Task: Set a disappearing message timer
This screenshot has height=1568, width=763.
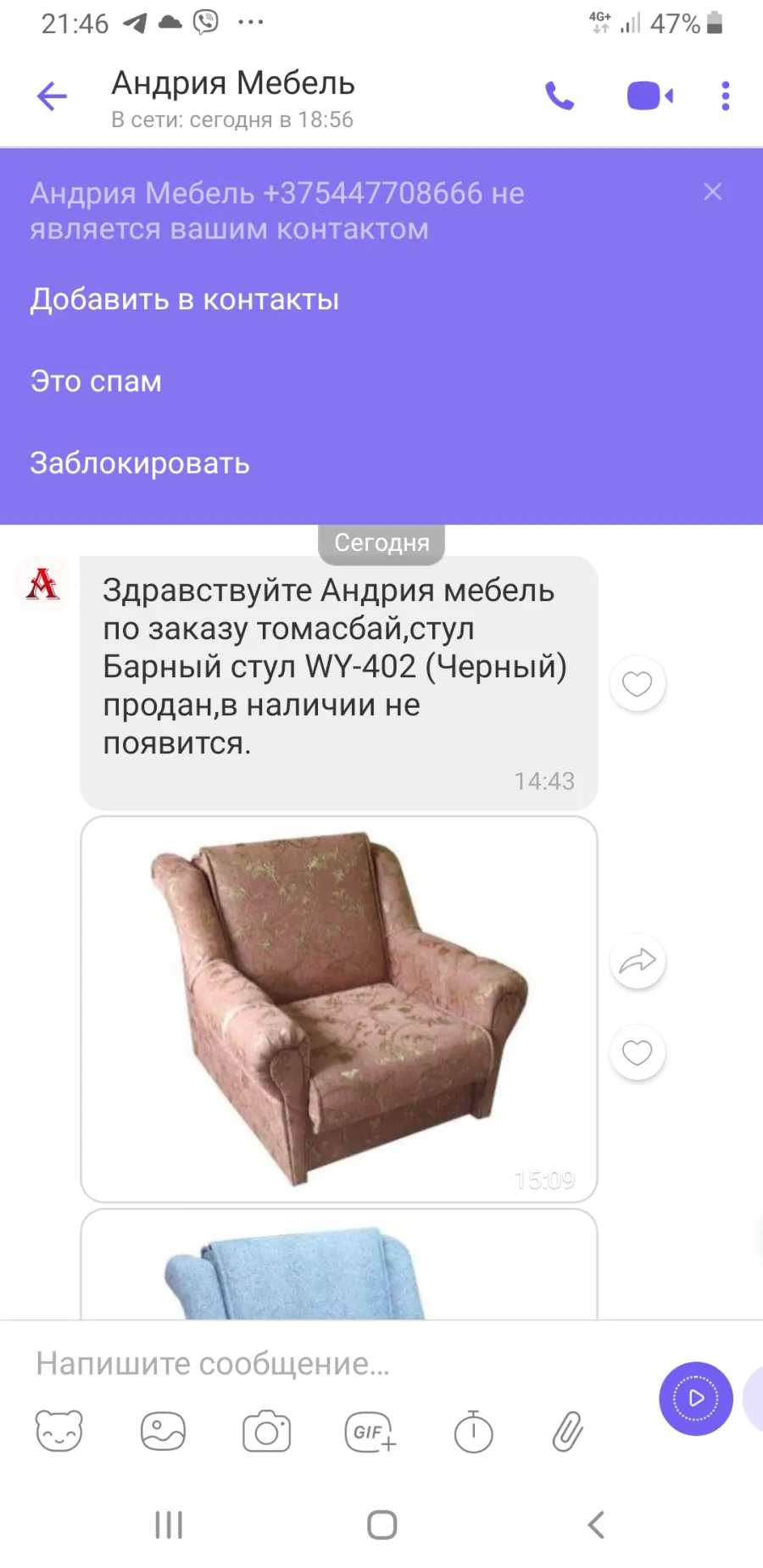Action: (x=473, y=1432)
